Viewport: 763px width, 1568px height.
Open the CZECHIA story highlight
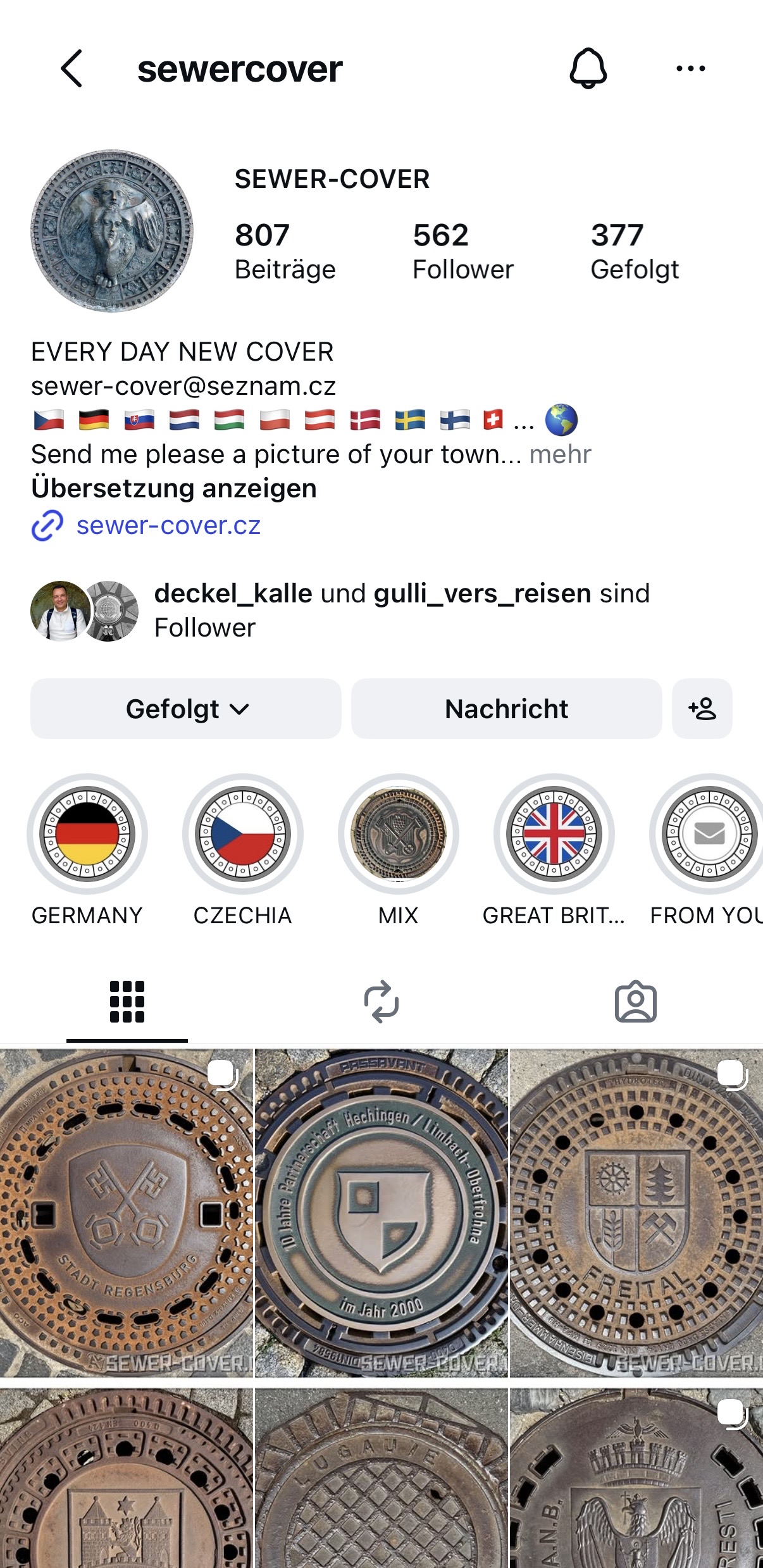pyautogui.click(x=243, y=834)
